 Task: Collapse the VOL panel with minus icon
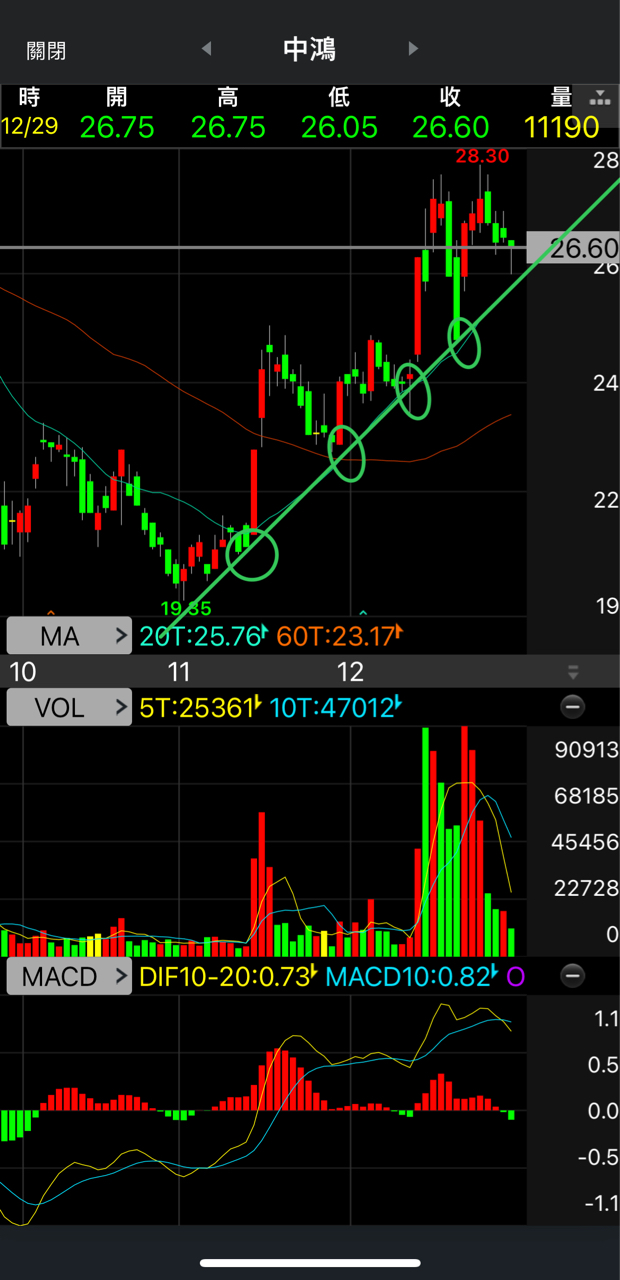pos(573,707)
